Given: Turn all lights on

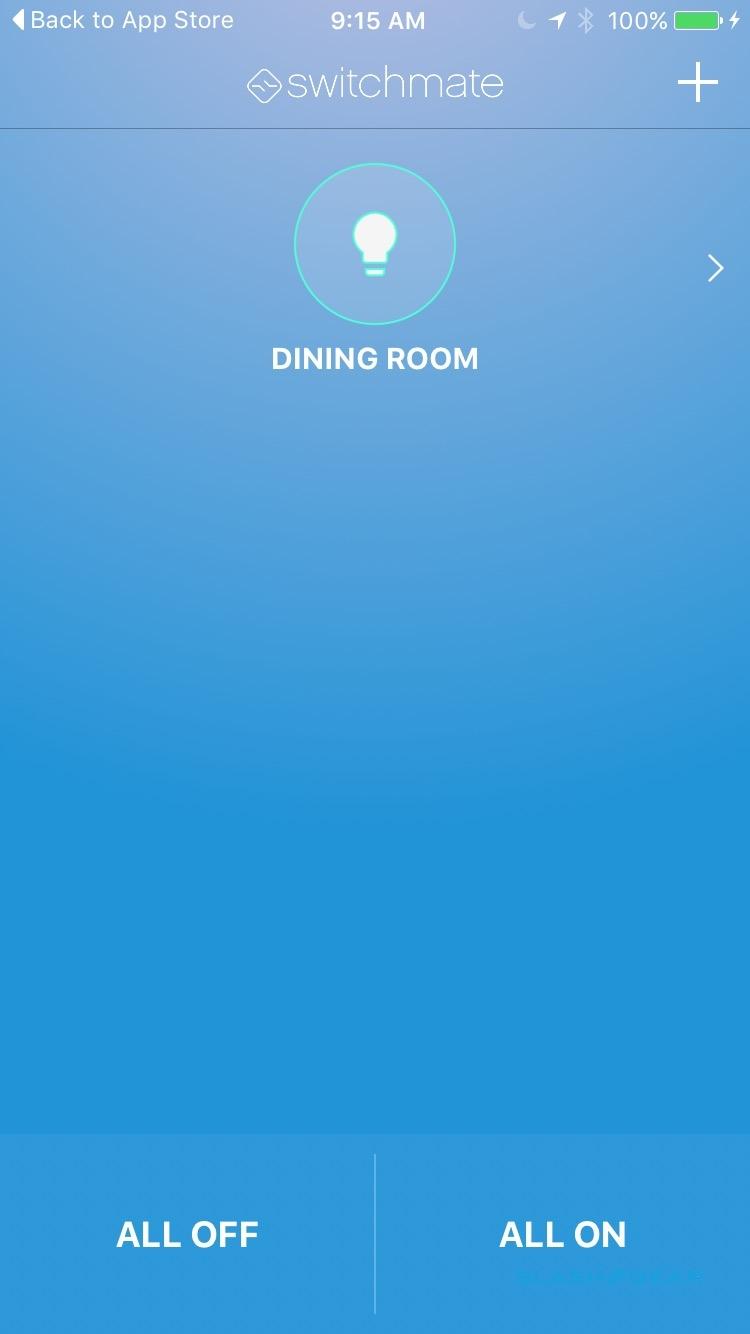Looking at the screenshot, I should (562, 1234).
